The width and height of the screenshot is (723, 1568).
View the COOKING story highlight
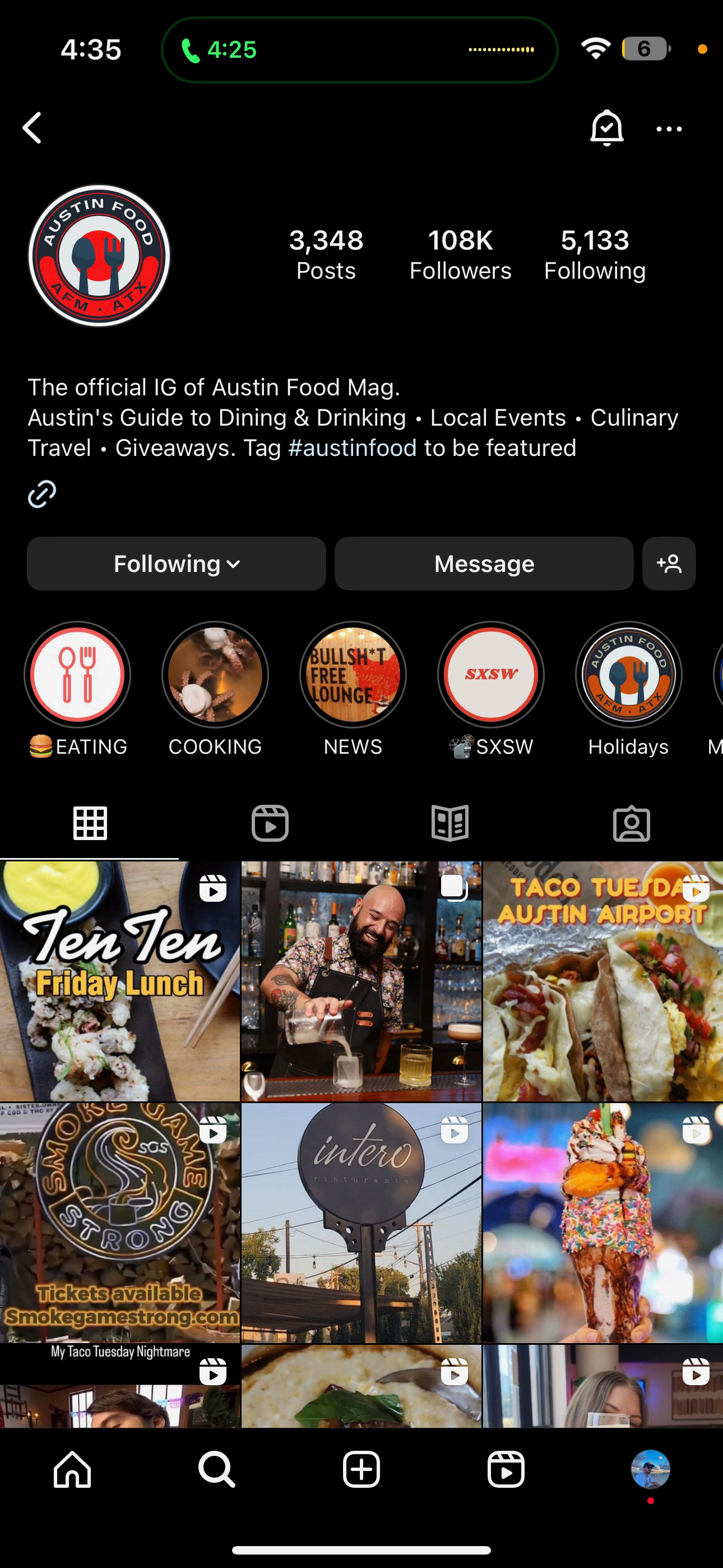(215, 675)
